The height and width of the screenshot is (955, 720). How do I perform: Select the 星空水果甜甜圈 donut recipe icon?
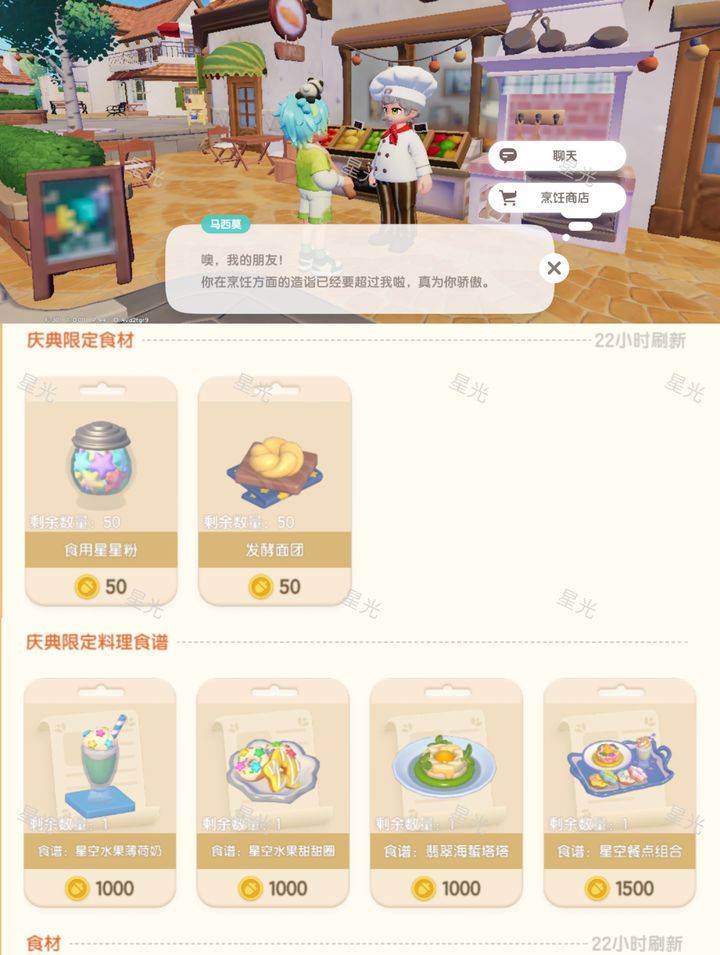click(x=274, y=764)
